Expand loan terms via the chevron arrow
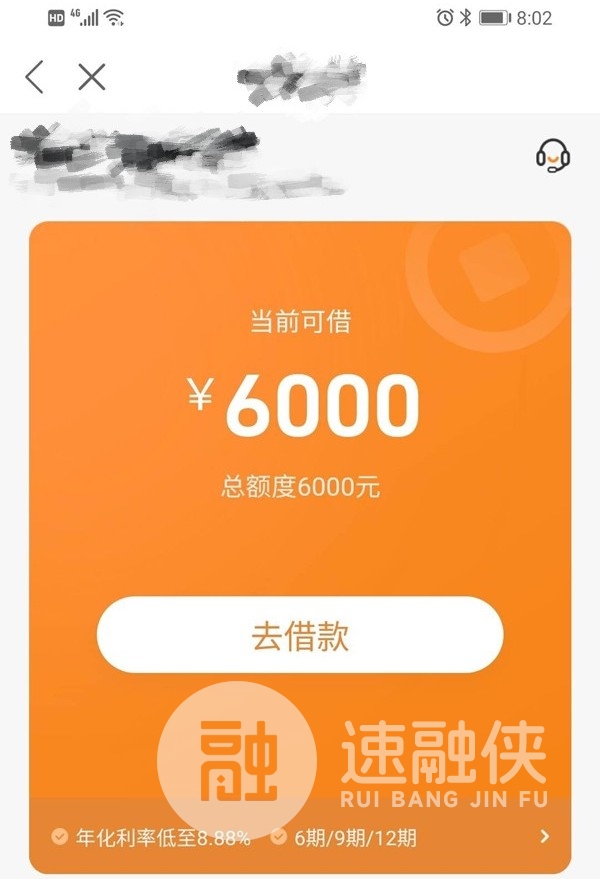Screen dimensions: 600x879 click(x=545, y=836)
